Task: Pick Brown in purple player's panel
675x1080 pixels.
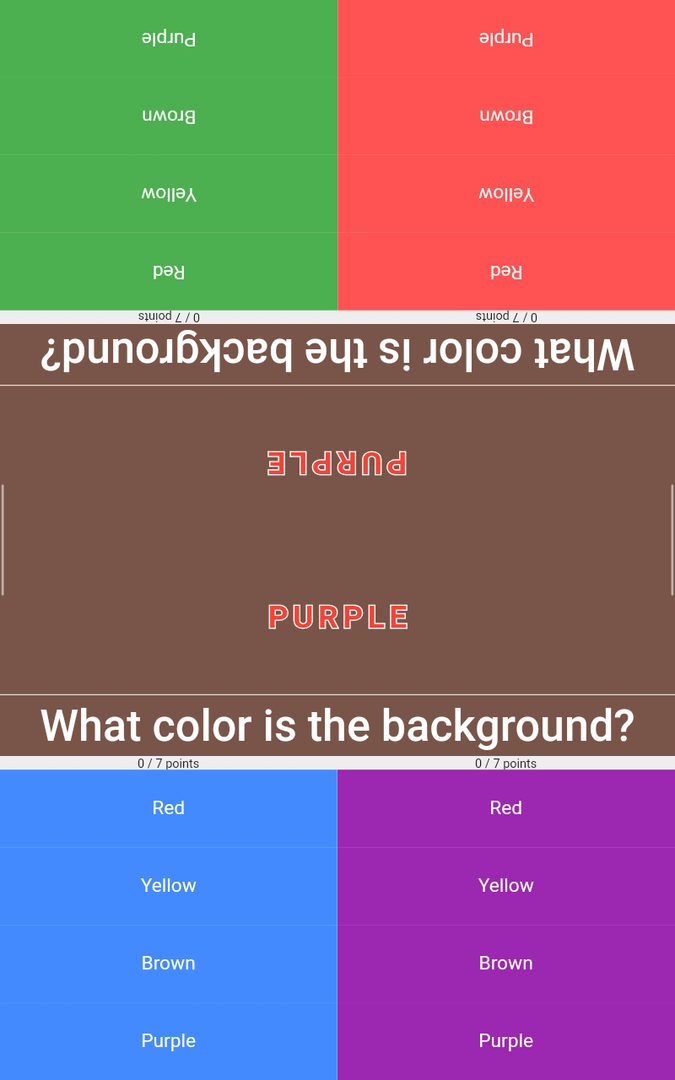Action: pyautogui.click(x=506, y=964)
